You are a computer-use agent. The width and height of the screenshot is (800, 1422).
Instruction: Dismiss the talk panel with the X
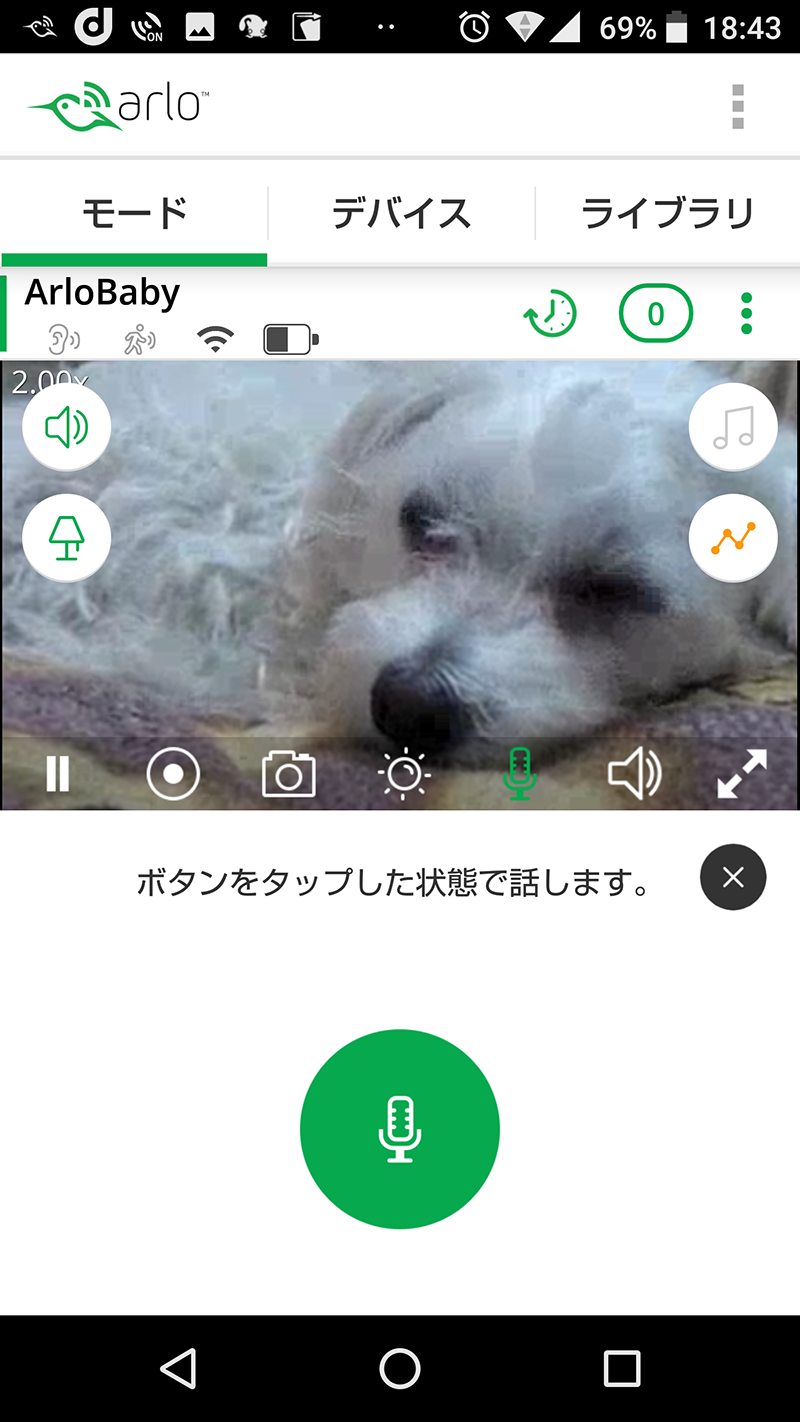tap(733, 877)
